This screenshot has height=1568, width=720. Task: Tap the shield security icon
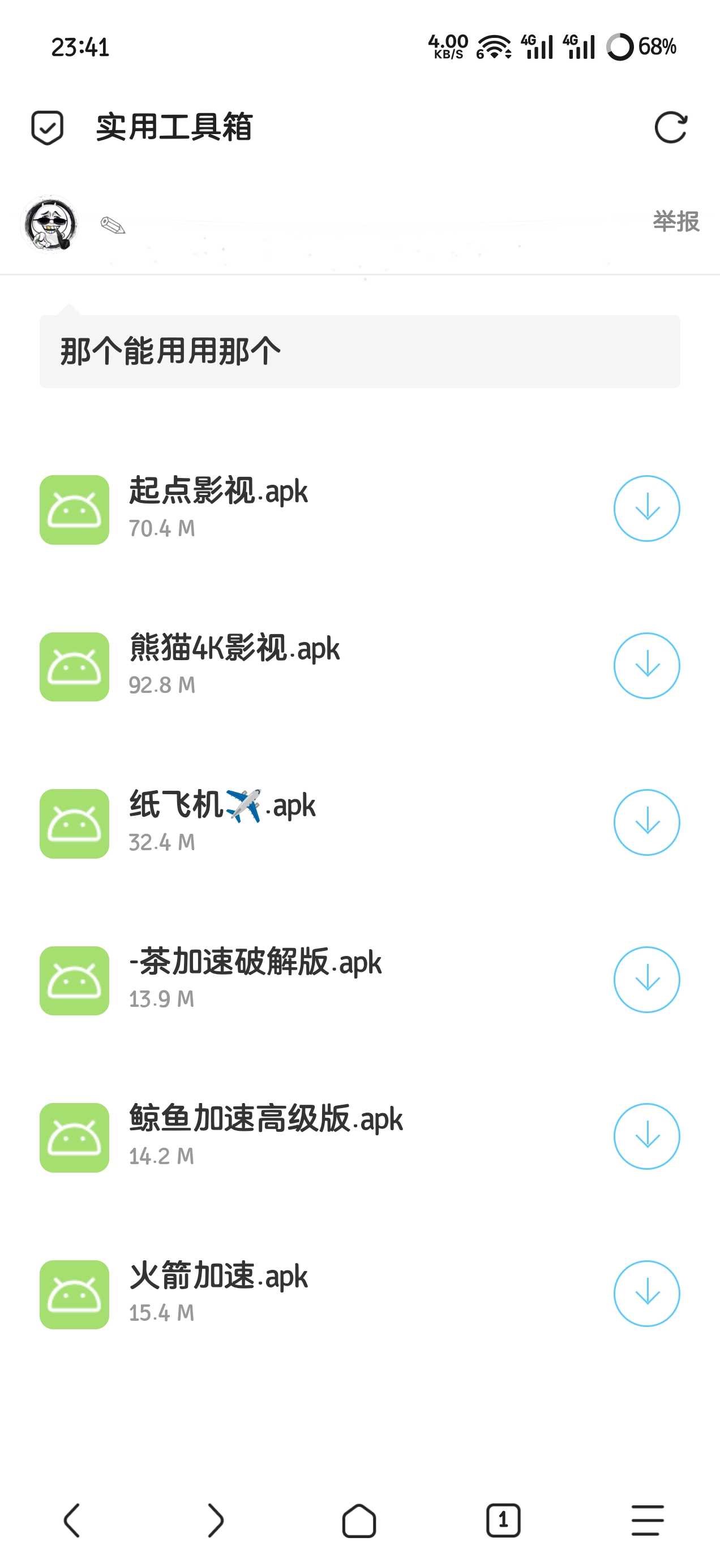pos(48,128)
